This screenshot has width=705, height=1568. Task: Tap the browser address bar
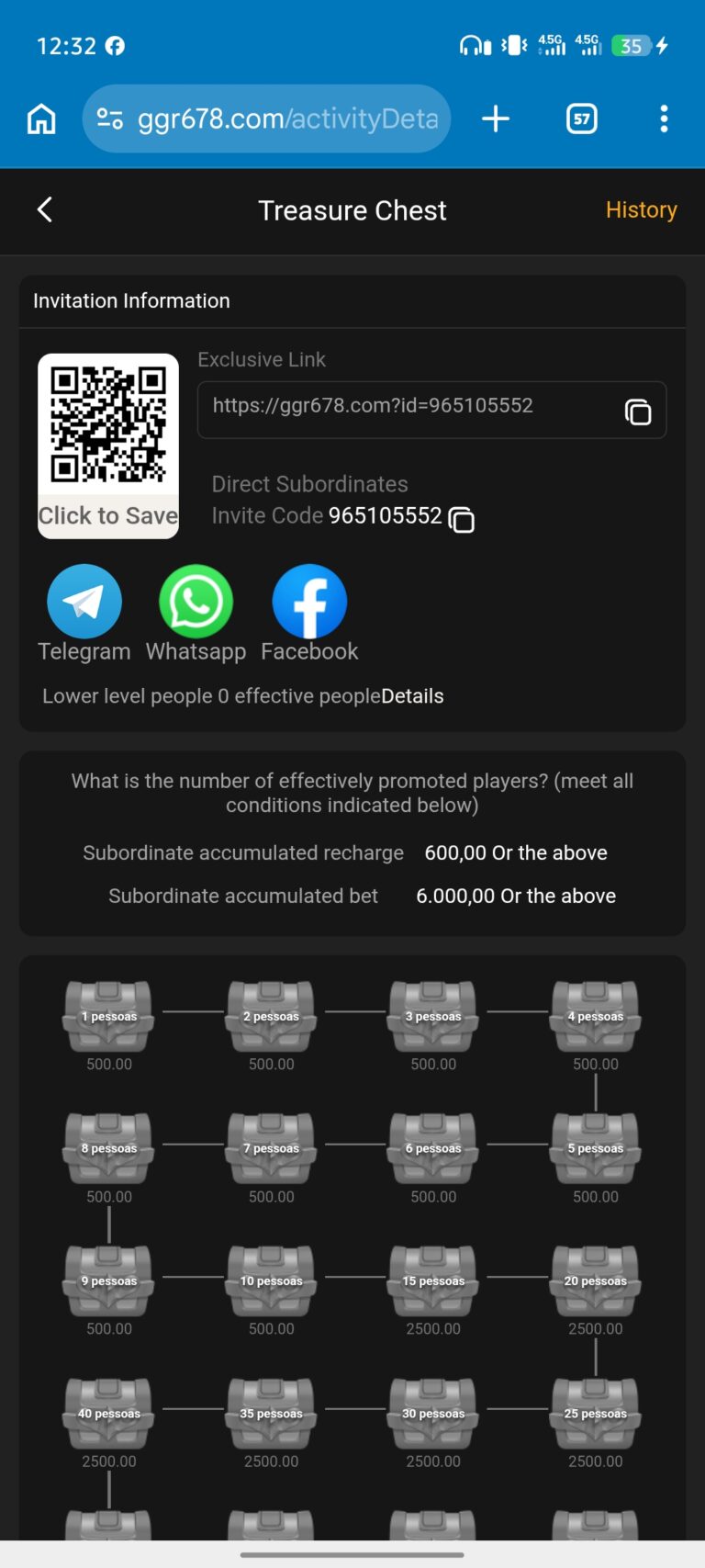(x=266, y=118)
